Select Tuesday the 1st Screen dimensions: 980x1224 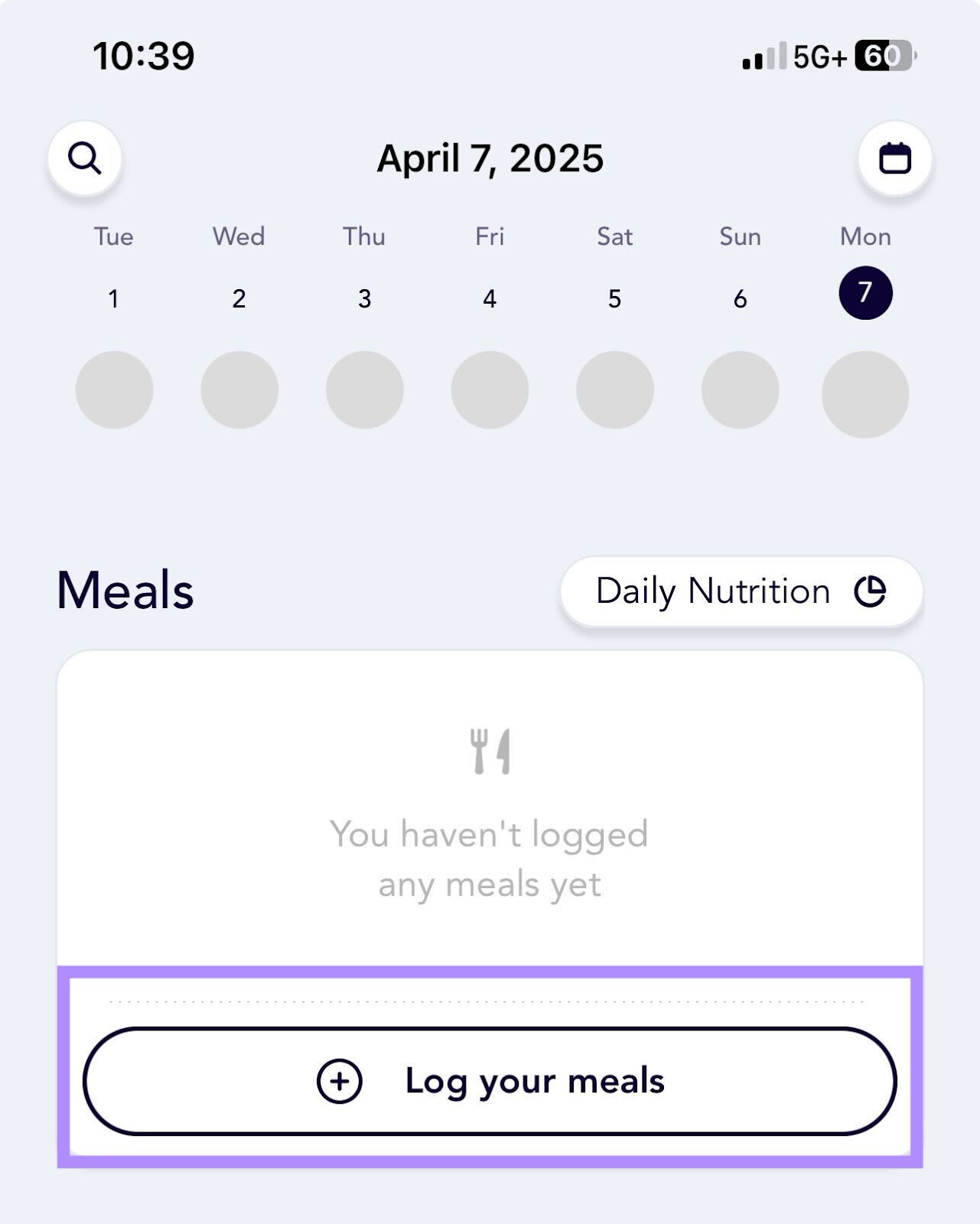coord(114,298)
